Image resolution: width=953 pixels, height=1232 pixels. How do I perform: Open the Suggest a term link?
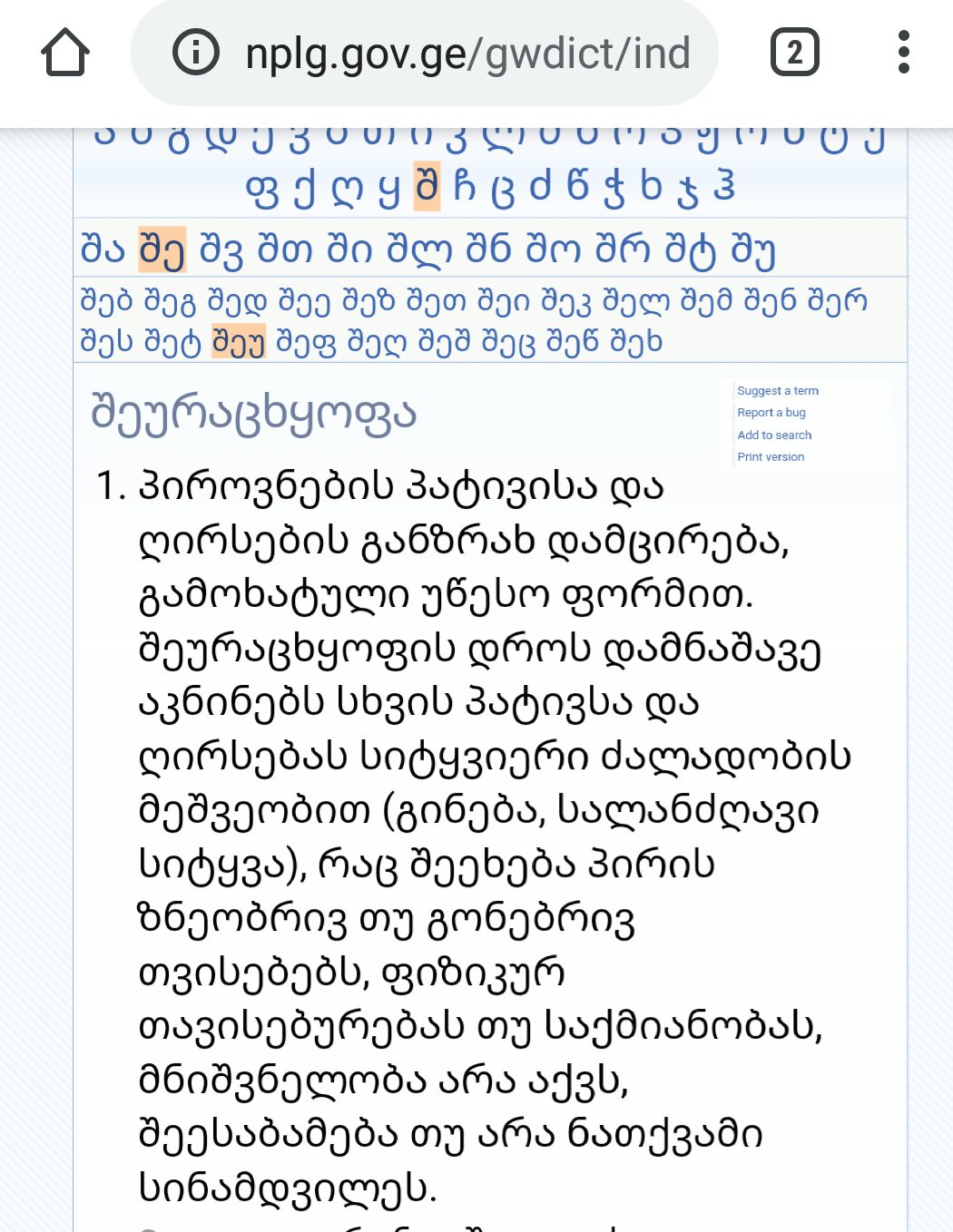click(777, 391)
